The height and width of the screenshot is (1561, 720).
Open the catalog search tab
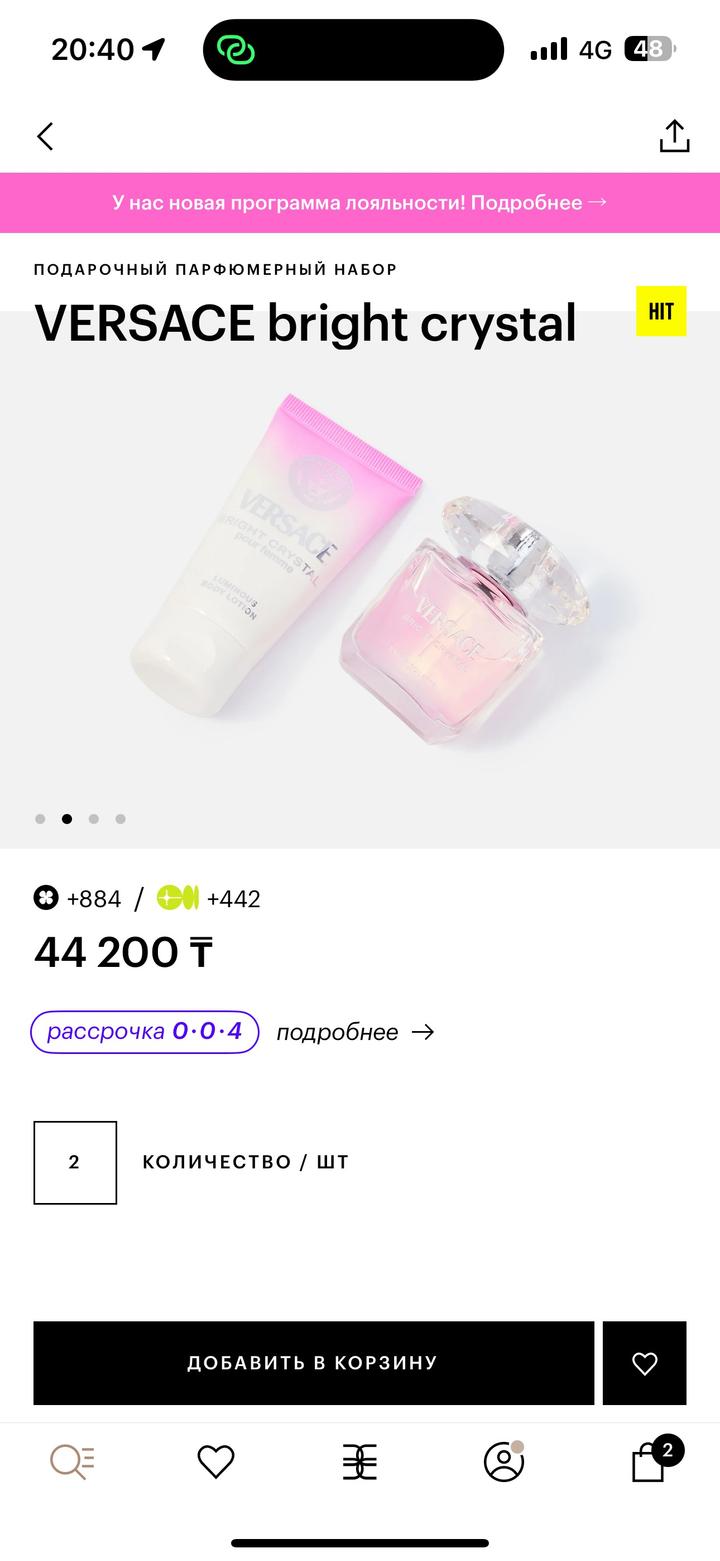[72, 1462]
